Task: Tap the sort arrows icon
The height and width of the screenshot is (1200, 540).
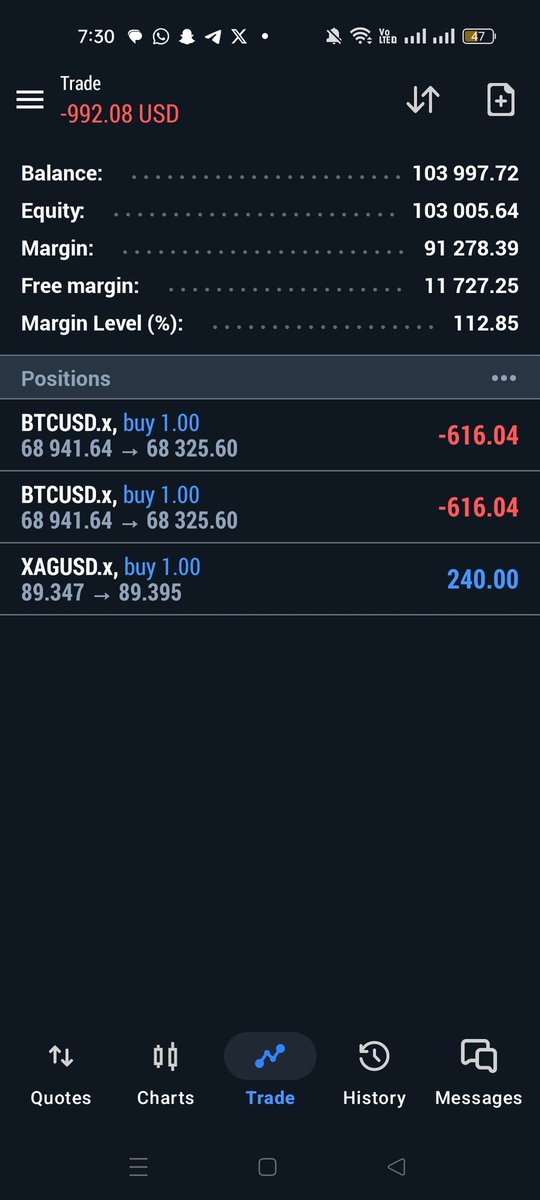Action: click(x=423, y=100)
